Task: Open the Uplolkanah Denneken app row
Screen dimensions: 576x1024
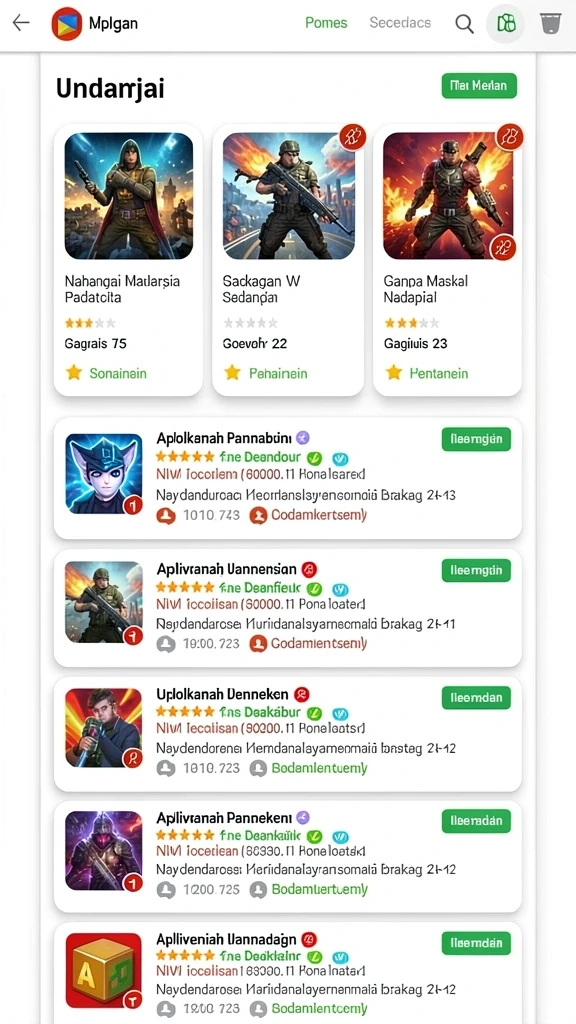Action: (288, 734)
